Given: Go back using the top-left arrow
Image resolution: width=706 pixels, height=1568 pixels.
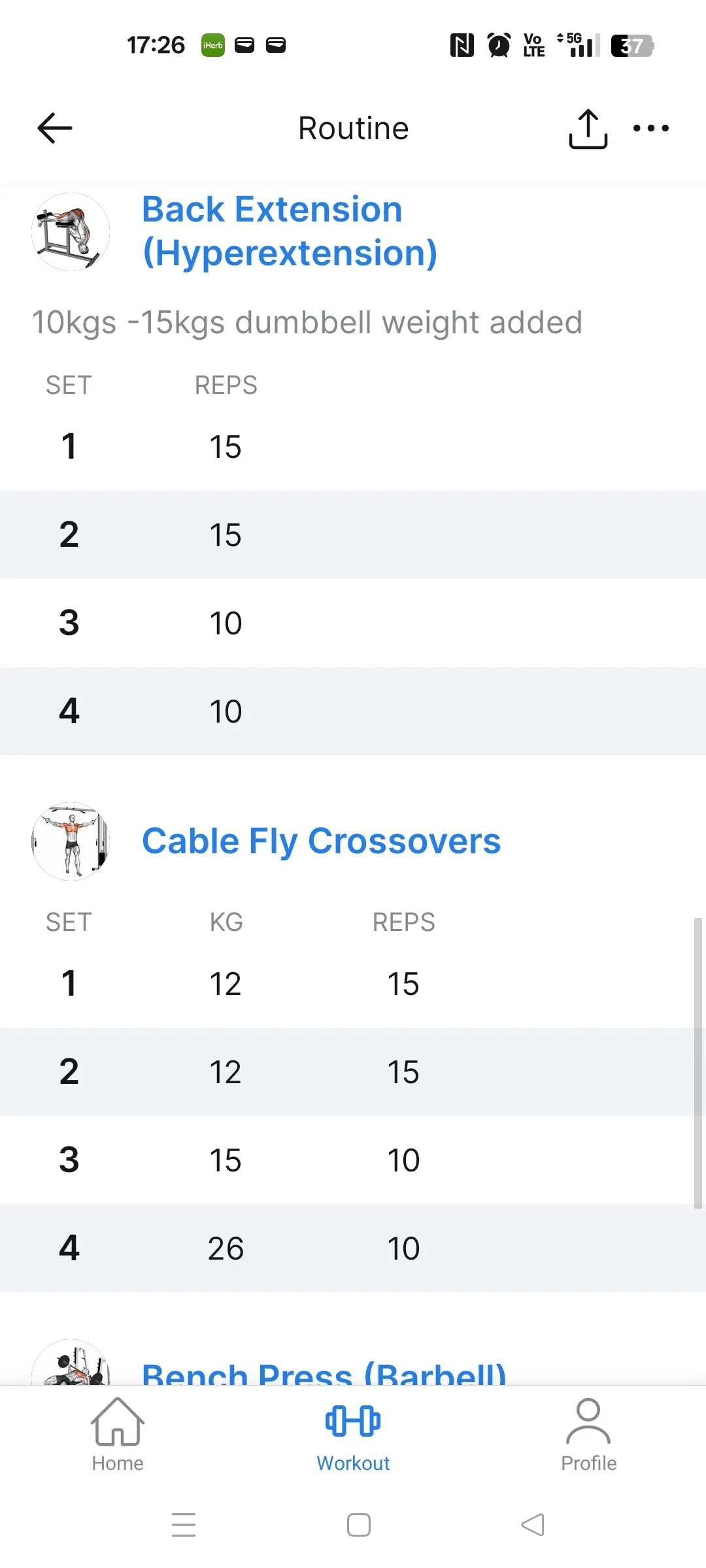Looking at the screenshot, I should click(x=55, y=128).
